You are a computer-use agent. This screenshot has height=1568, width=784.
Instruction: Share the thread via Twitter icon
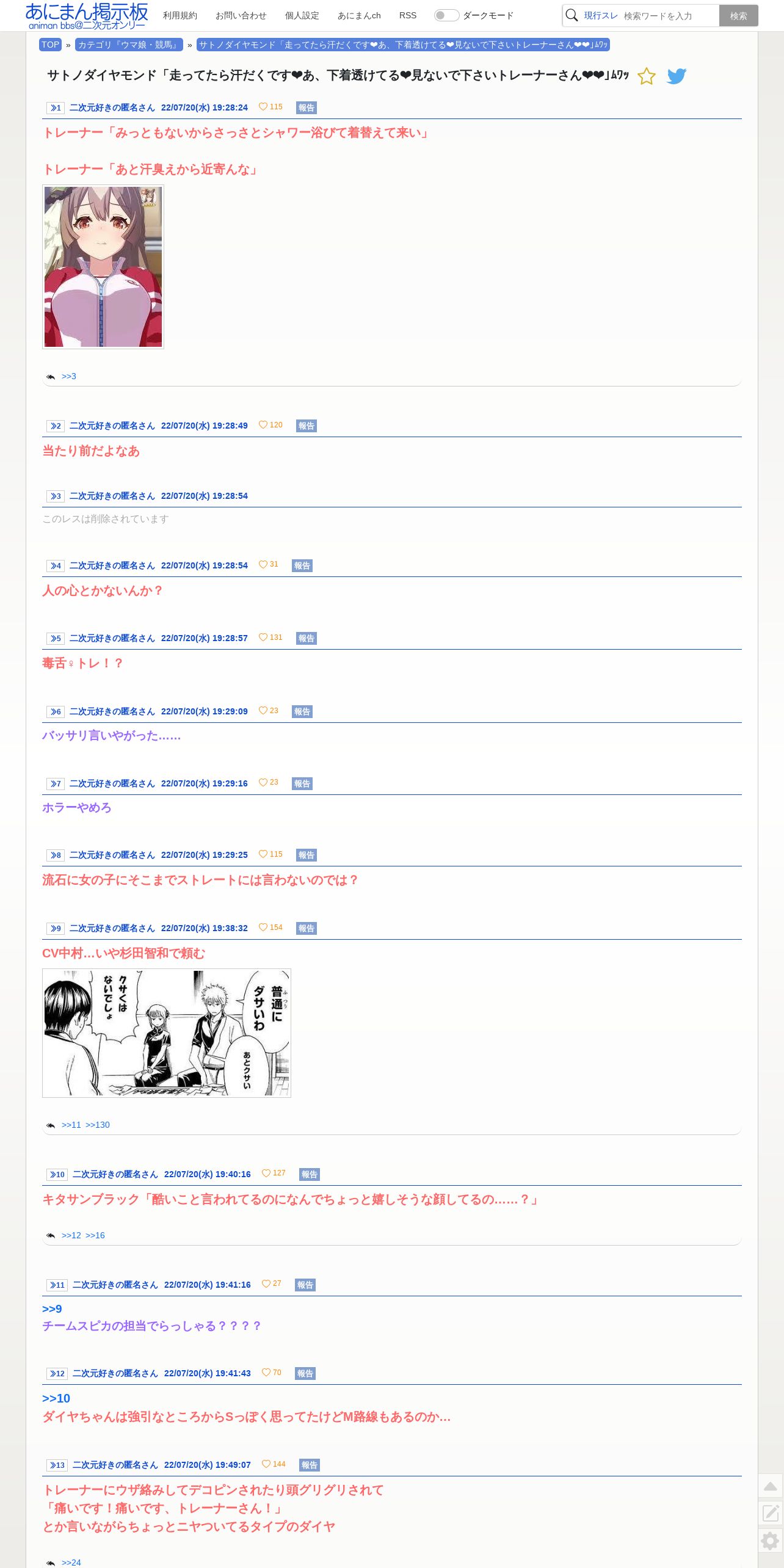[677, 76]
